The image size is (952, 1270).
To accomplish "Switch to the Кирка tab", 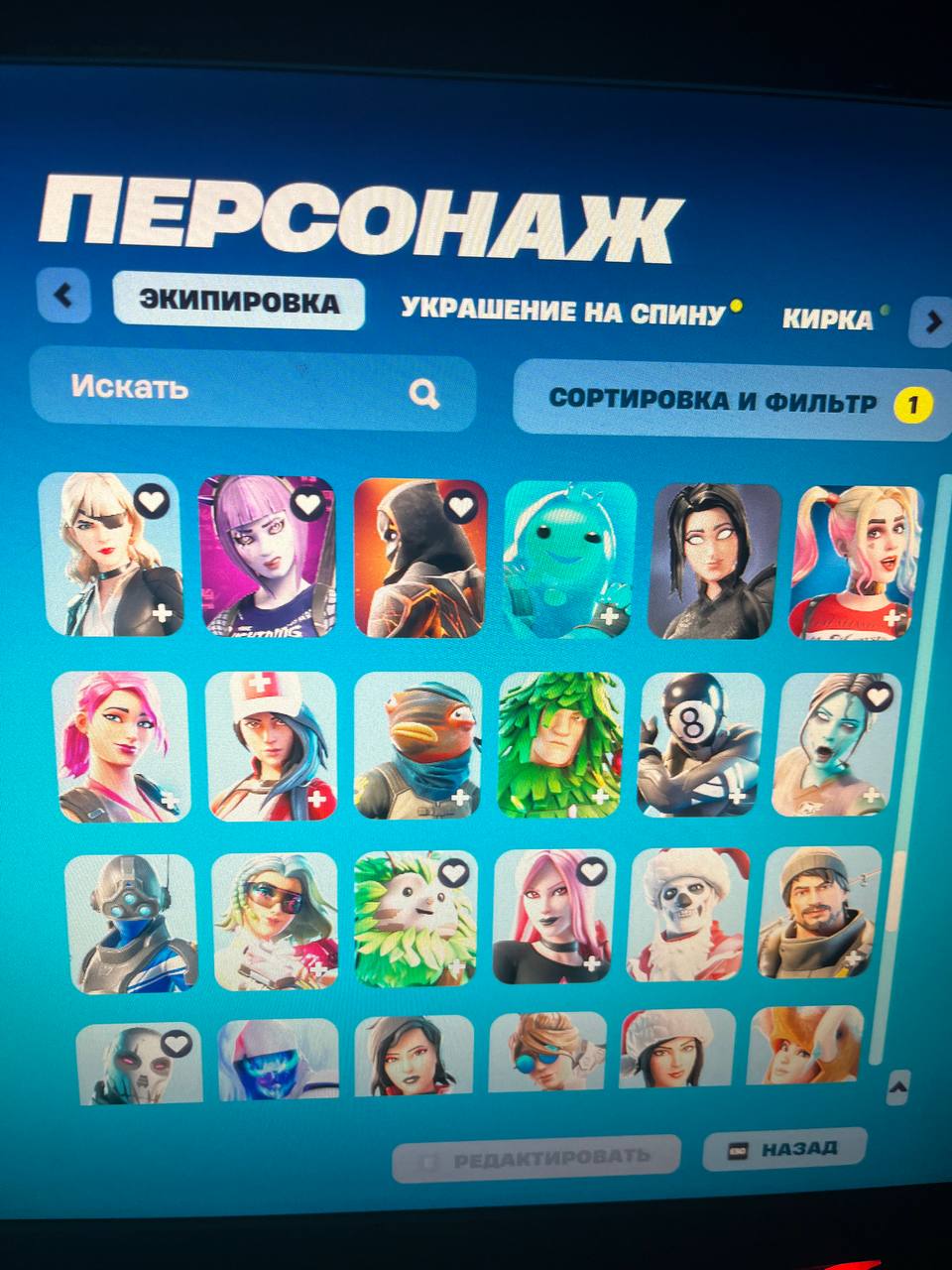I will [827, 318].
